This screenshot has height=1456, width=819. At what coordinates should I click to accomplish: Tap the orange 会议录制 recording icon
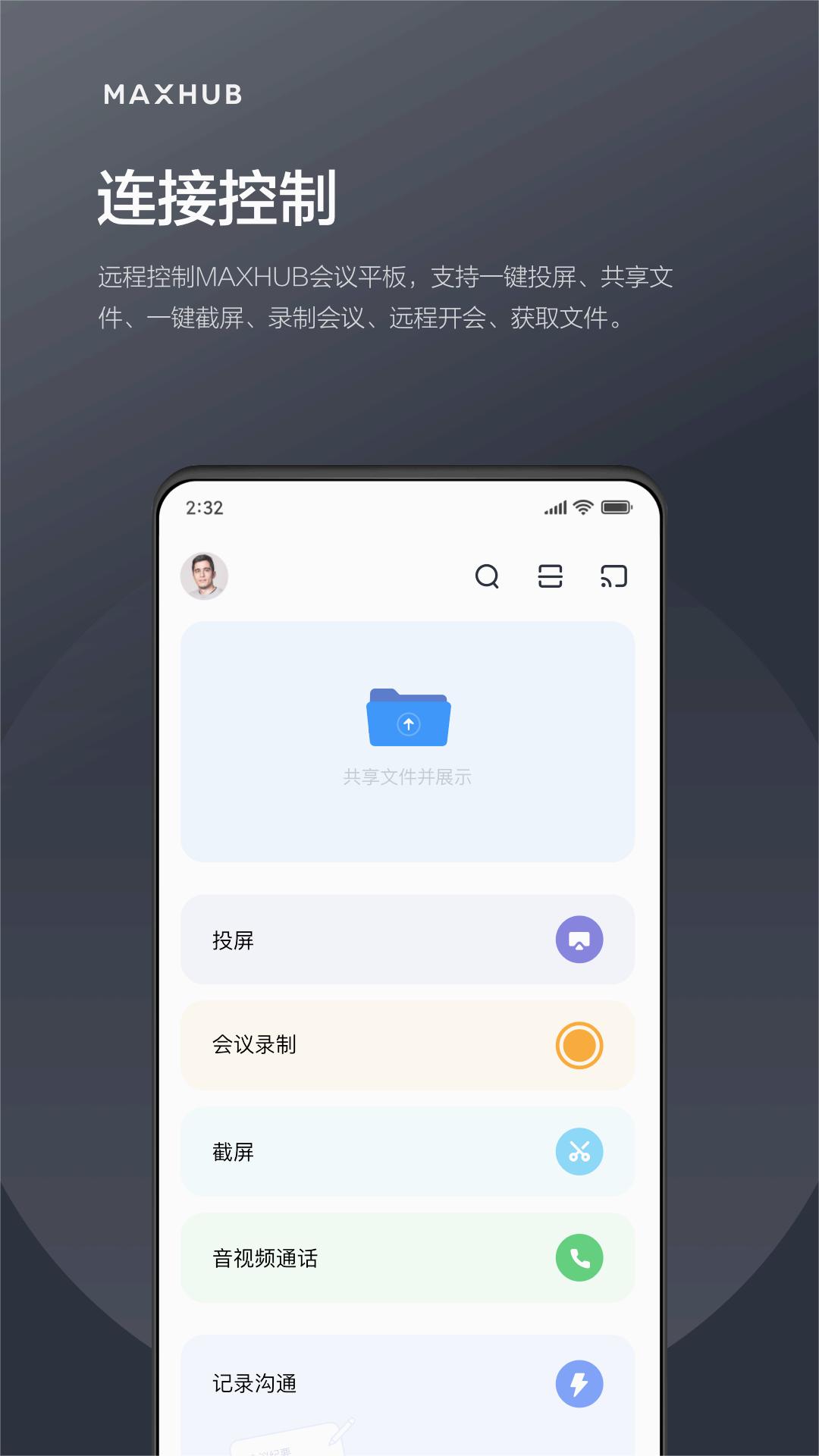[579, 1045]
